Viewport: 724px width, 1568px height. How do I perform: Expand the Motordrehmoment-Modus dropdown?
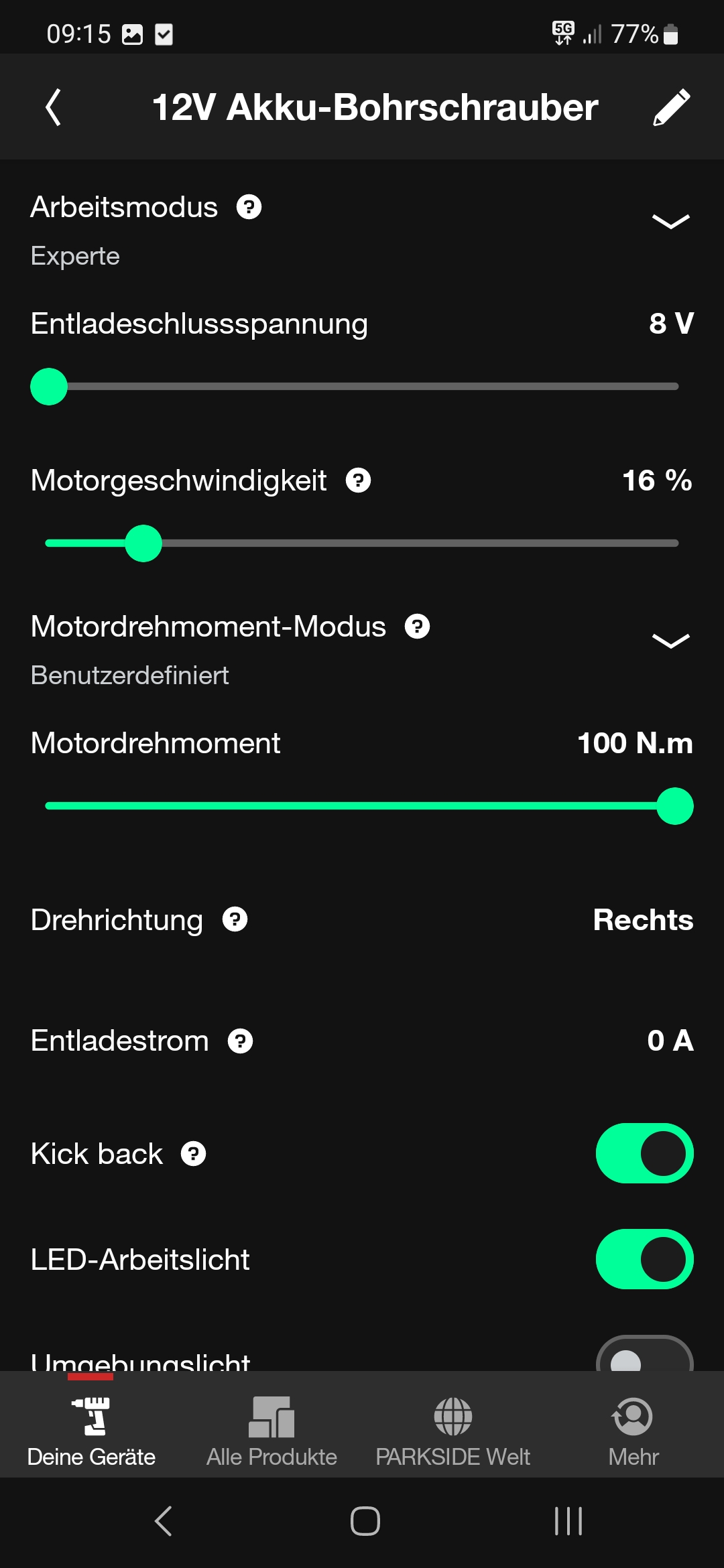click(670, 641)
